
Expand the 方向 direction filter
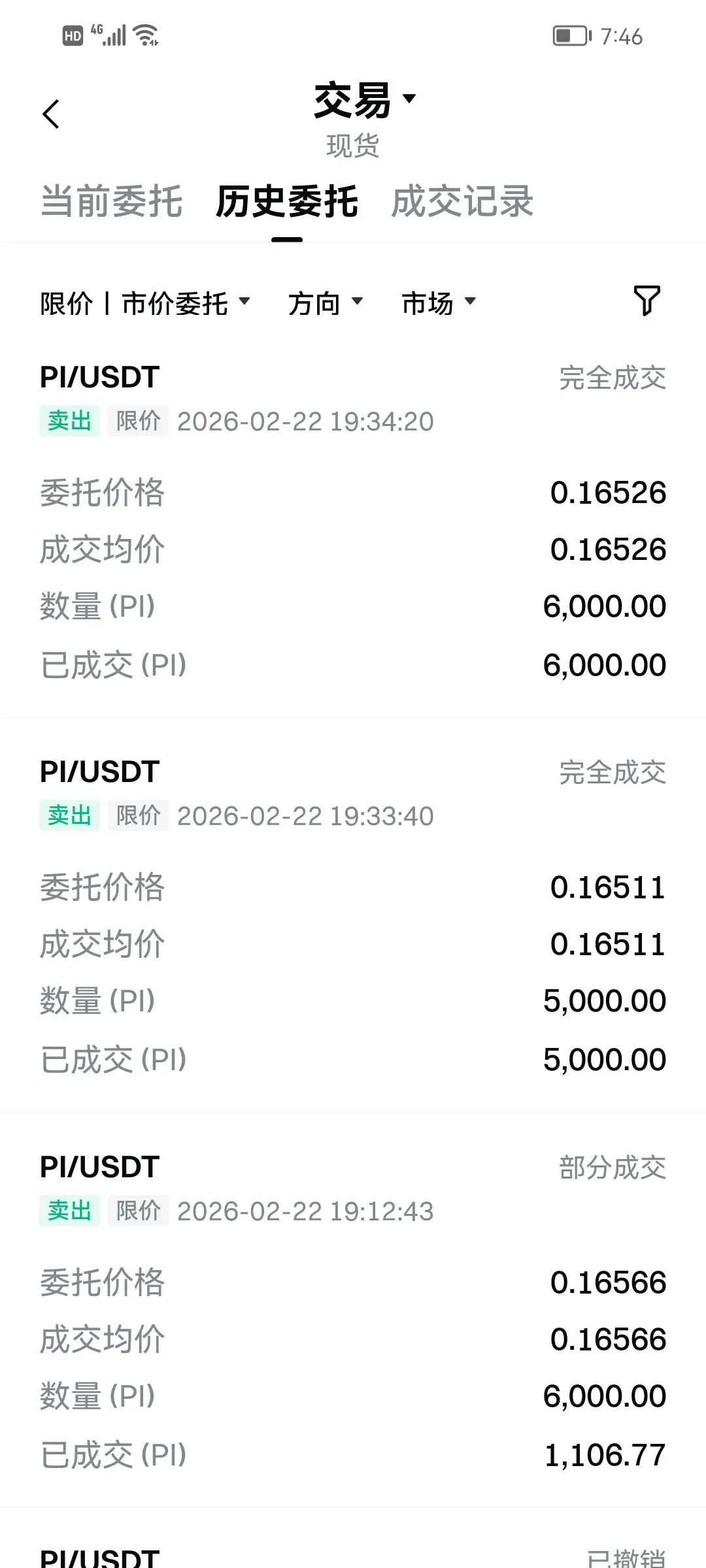pos(325,303)
